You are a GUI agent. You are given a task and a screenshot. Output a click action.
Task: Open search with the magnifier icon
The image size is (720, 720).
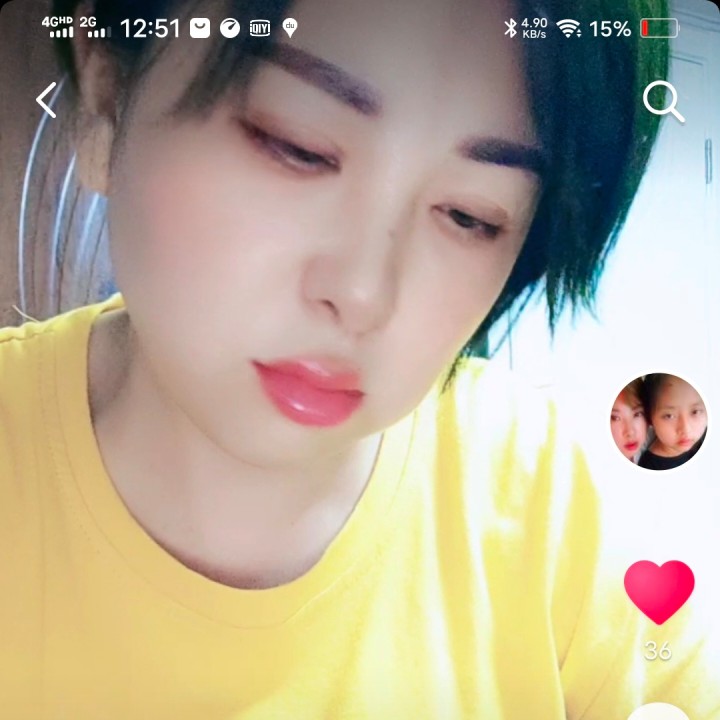pos(662,101)
